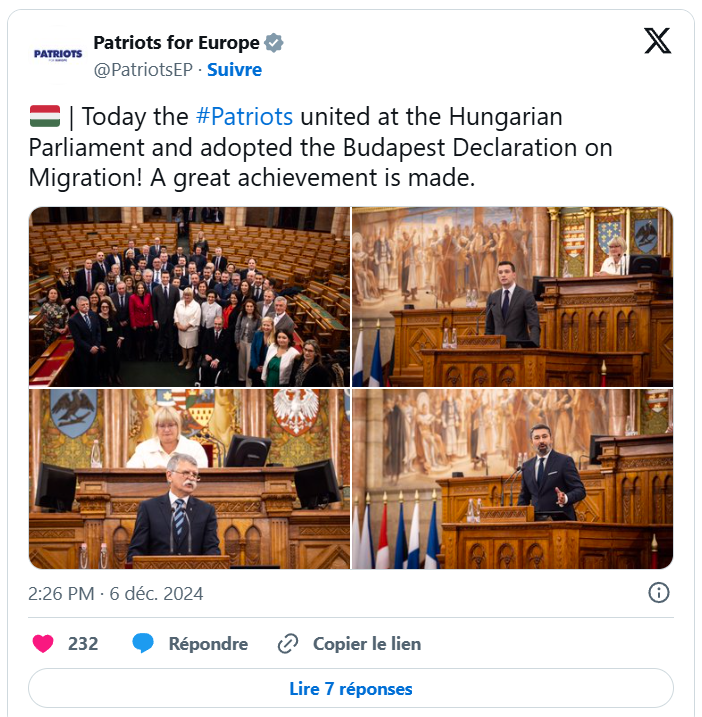This screenshot has height=717, width=702.
Task: Open the 2:26 PM · 6 déc. 2024 timestamp
Action: coord(116,594)
